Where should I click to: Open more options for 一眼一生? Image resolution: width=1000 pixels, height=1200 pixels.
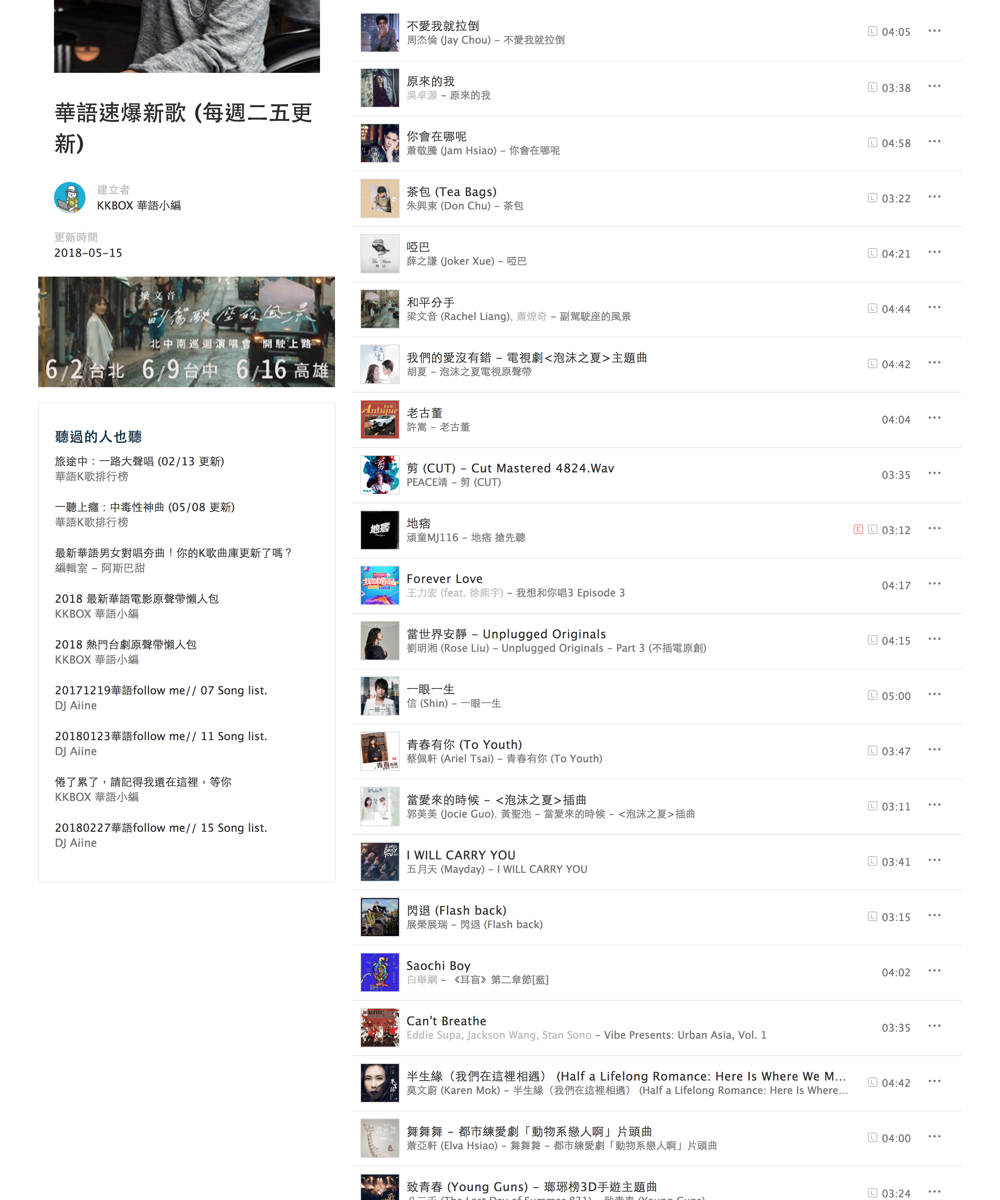pos(934,695)
